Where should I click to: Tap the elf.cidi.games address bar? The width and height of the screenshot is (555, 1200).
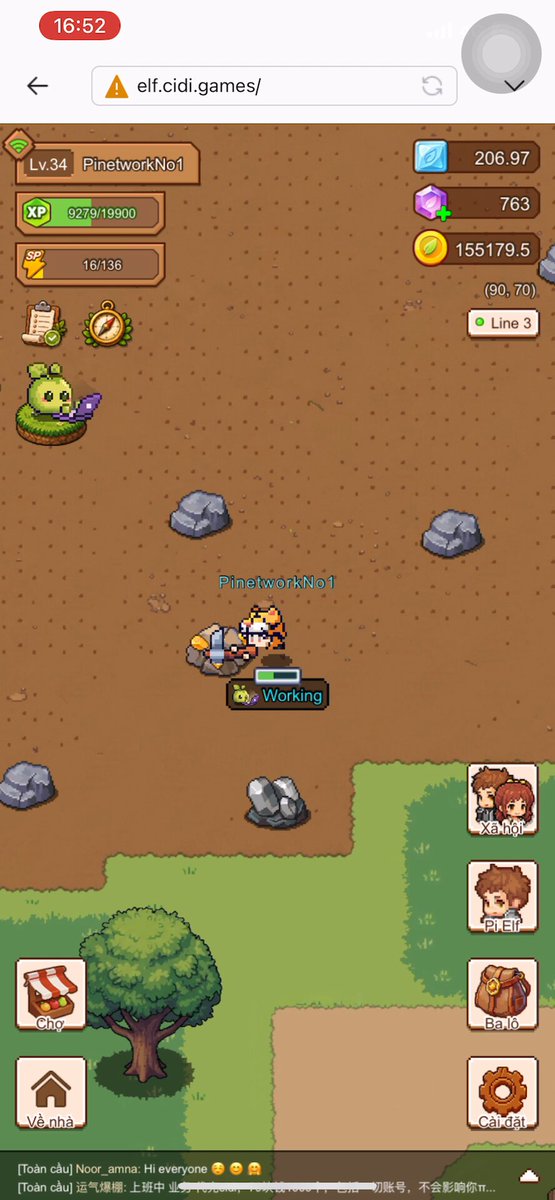274,86
